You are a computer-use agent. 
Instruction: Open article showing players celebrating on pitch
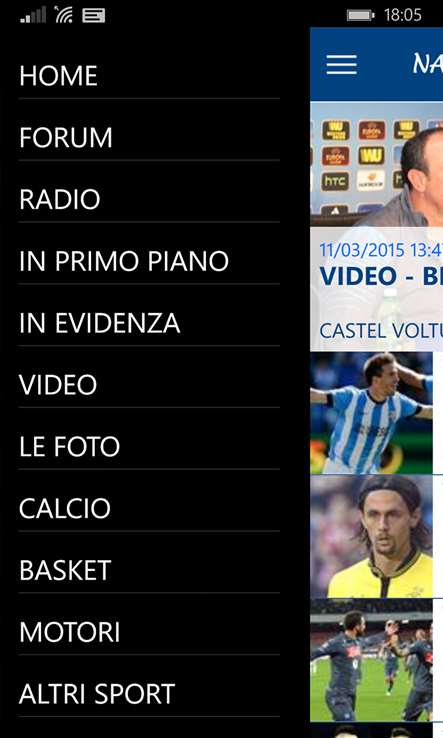tap(371, 660)
